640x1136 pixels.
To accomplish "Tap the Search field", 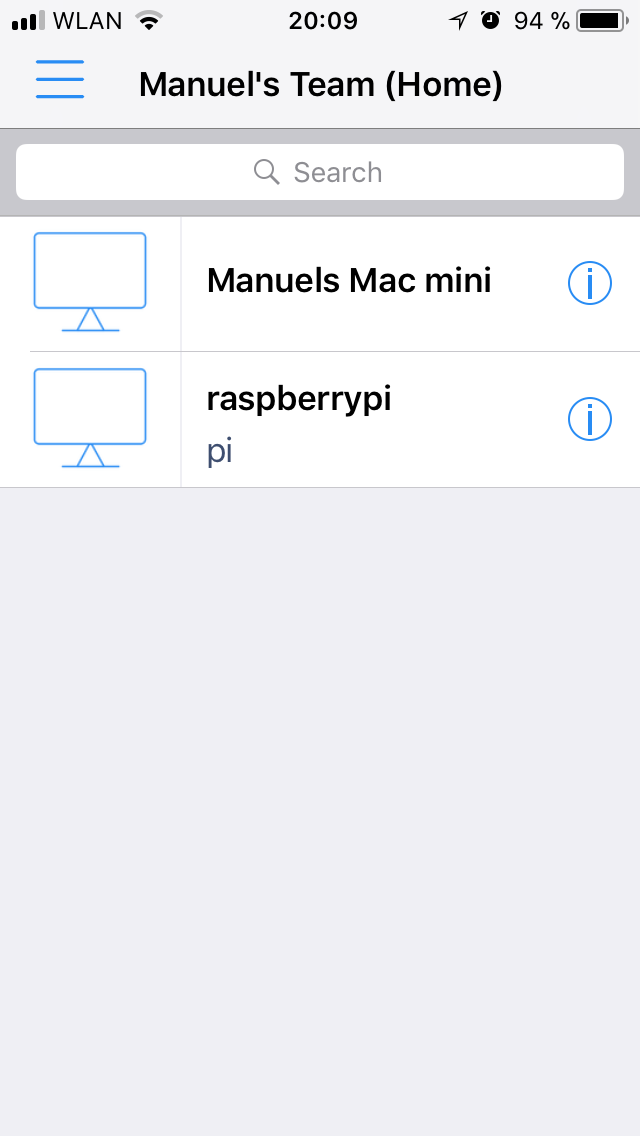I will 320,172.
